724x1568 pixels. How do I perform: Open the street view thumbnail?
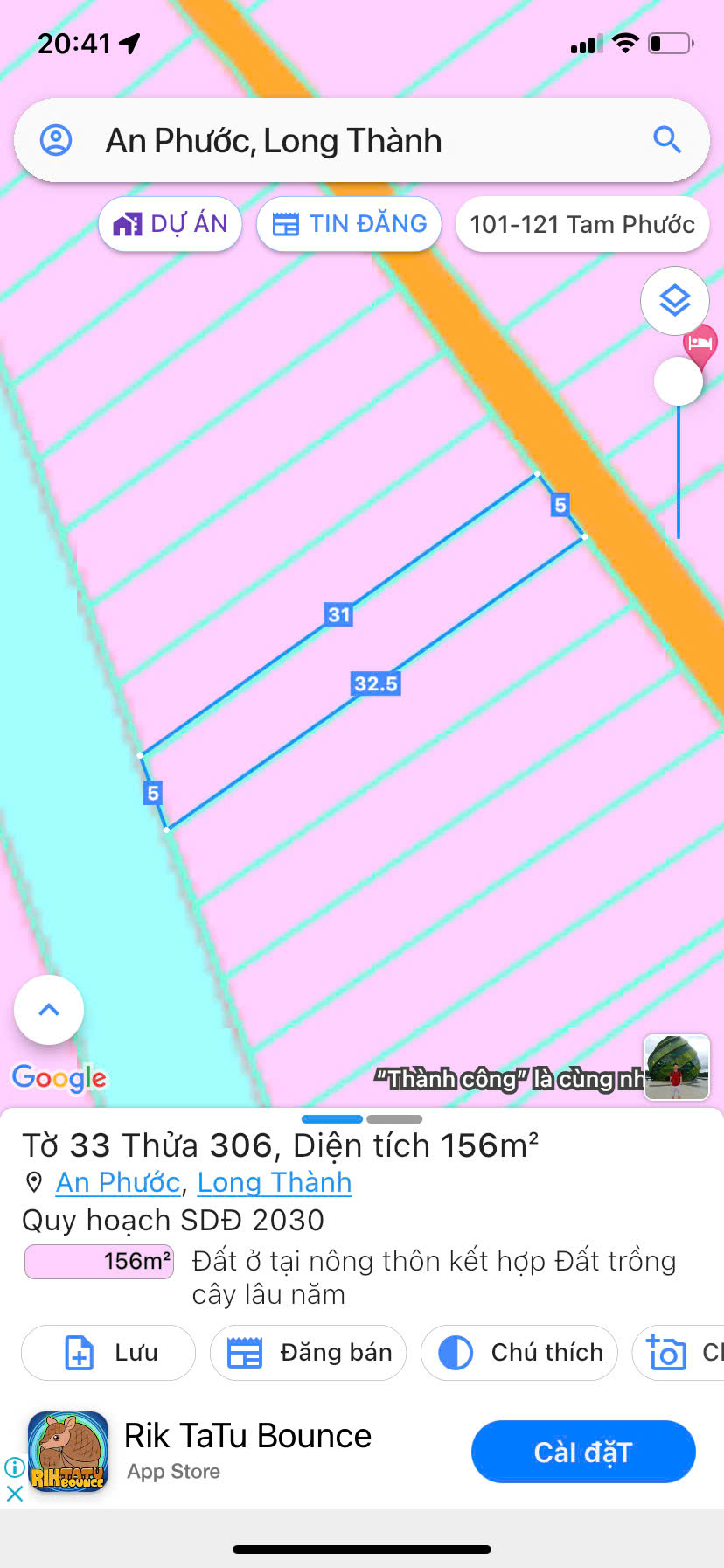676,1067
